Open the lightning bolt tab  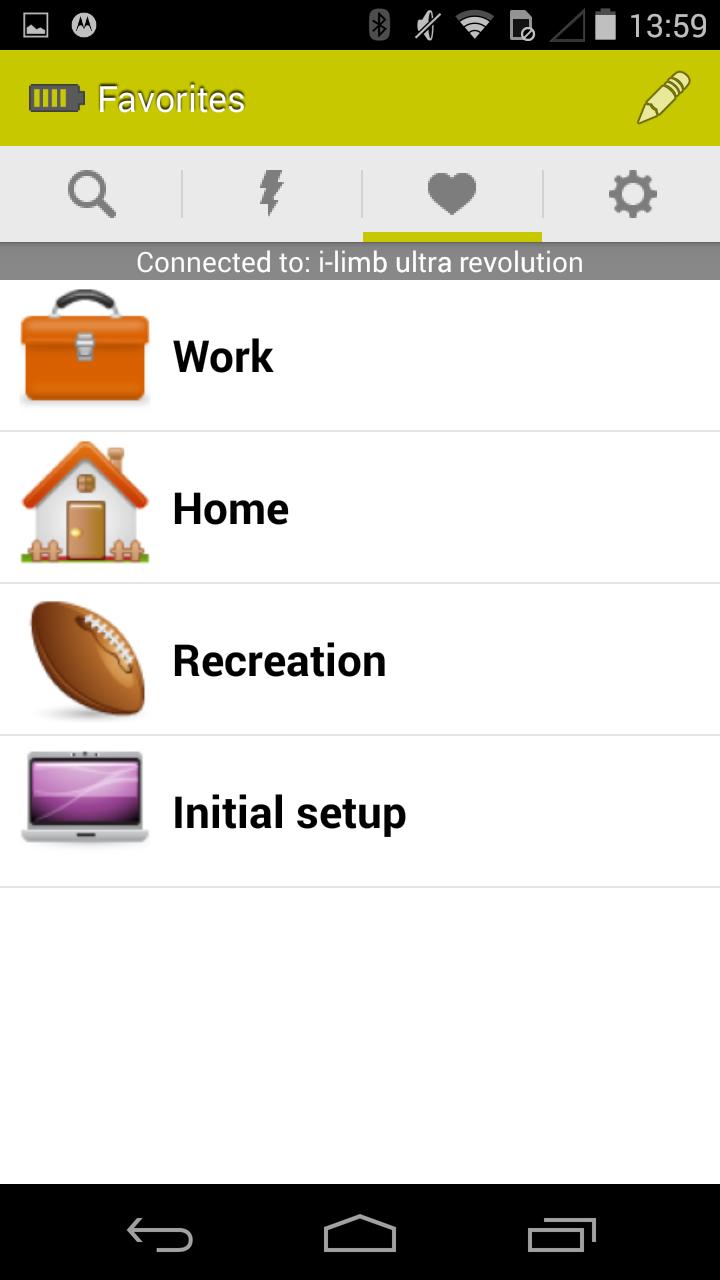coord(271,194)
